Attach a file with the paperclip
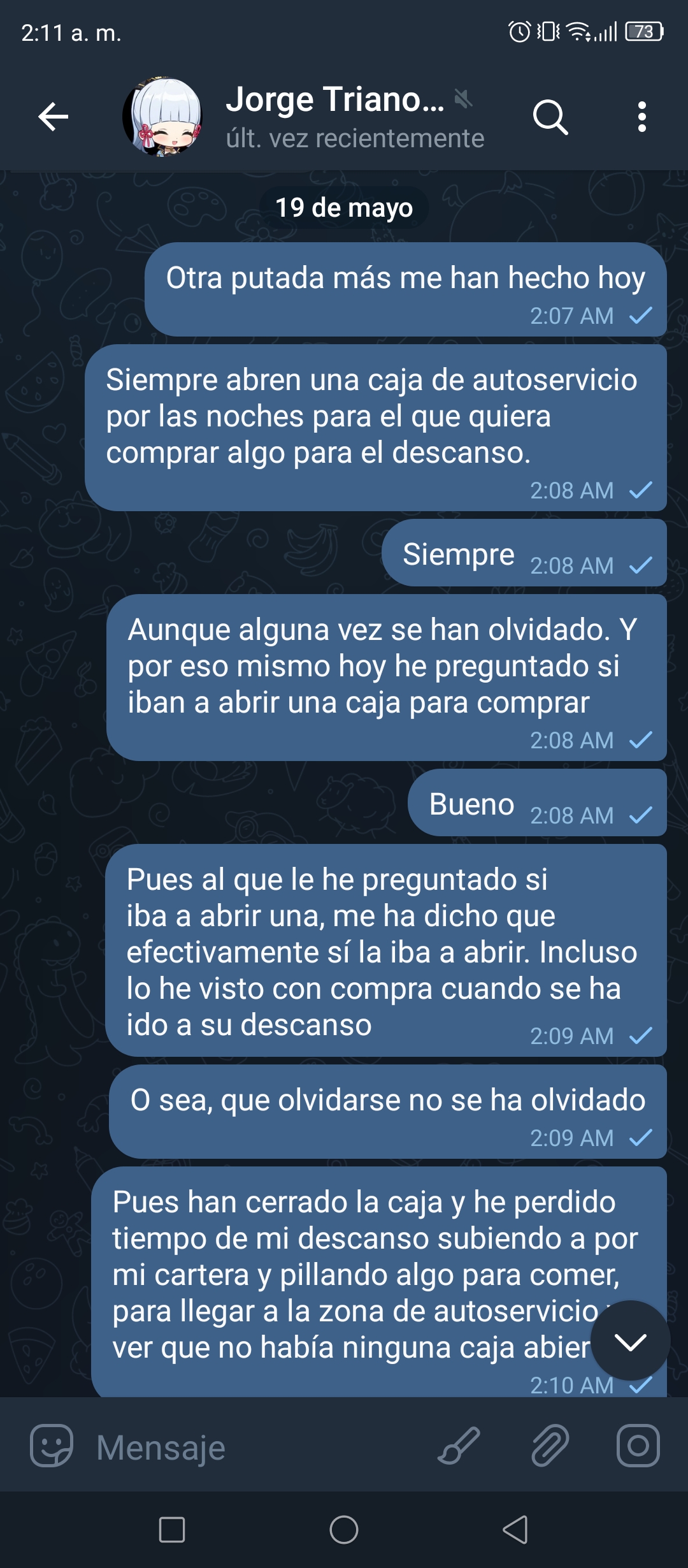The image size is (688, 1568). 550,1446
